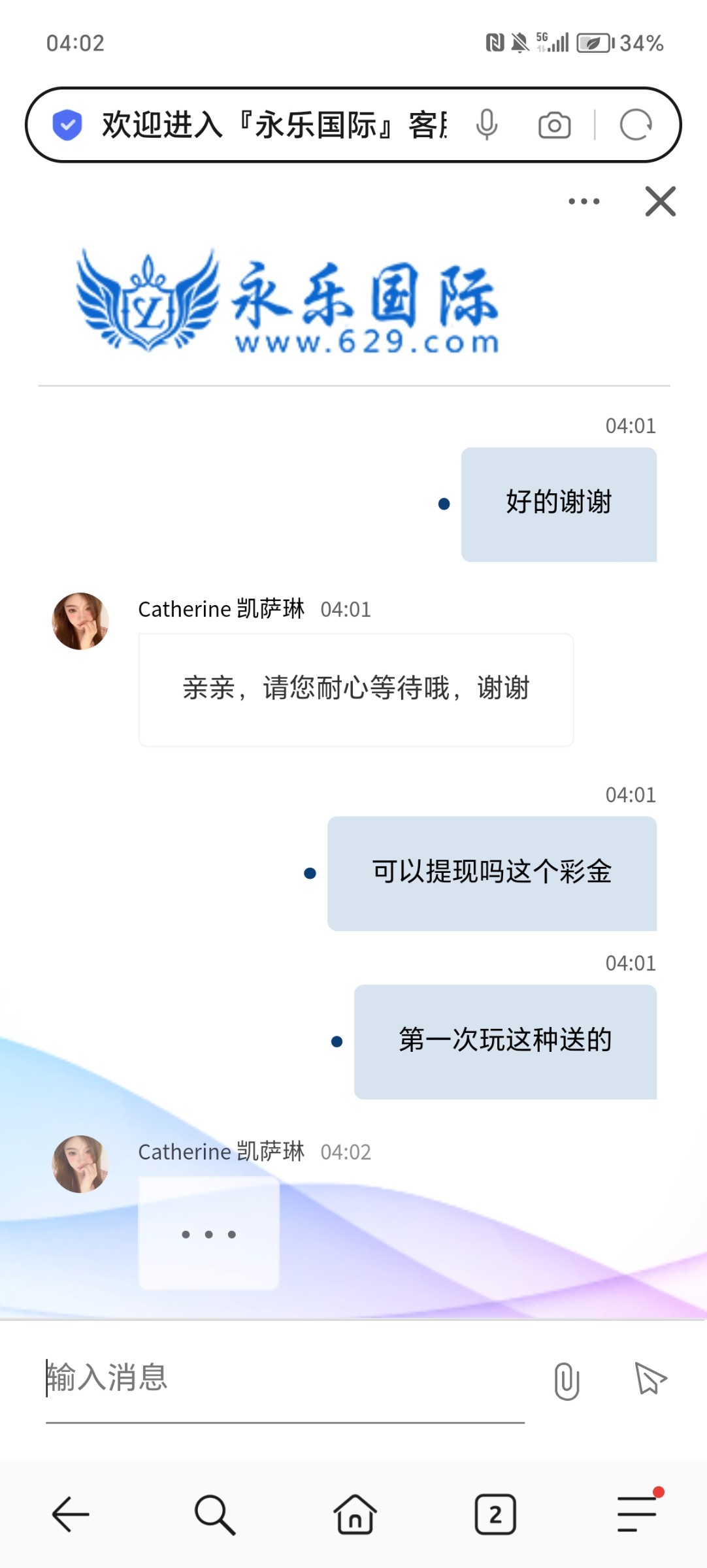The image size is (707, 1568).
Task: Attach a file with the paperclip
Action: (x=567, y=1380)
